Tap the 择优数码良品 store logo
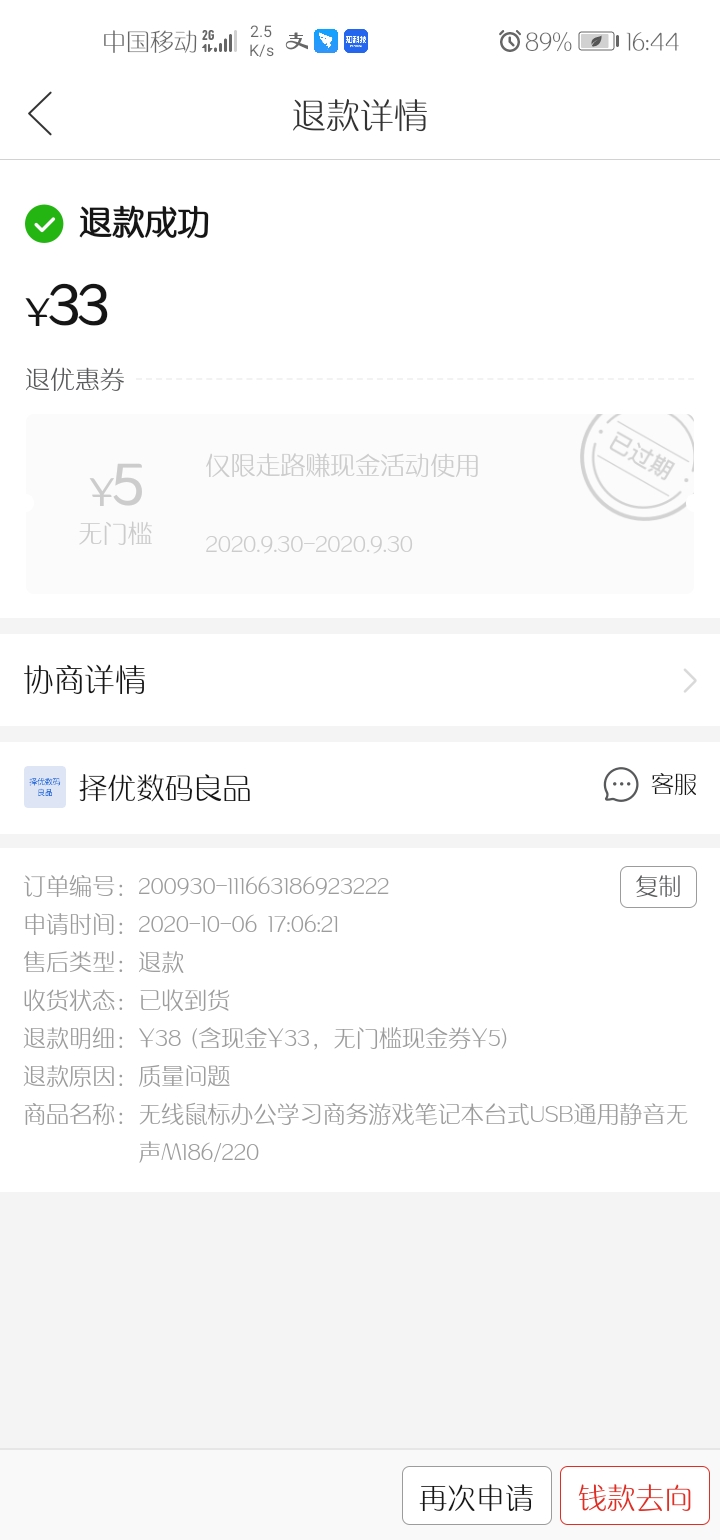Image resolution: width=720 pixels, height=1540 pixels. (44, 787)
